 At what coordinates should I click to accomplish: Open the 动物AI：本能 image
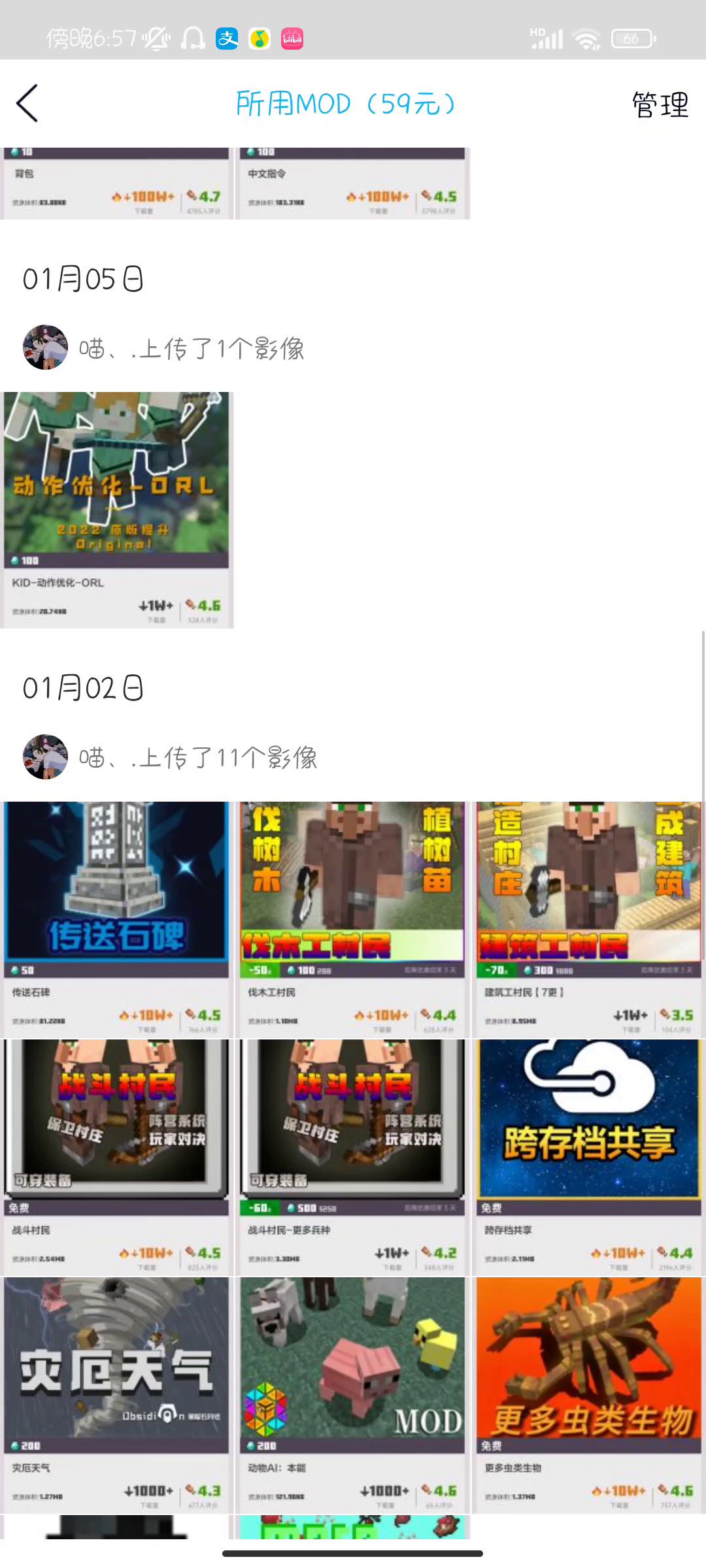click(353, 1394)
